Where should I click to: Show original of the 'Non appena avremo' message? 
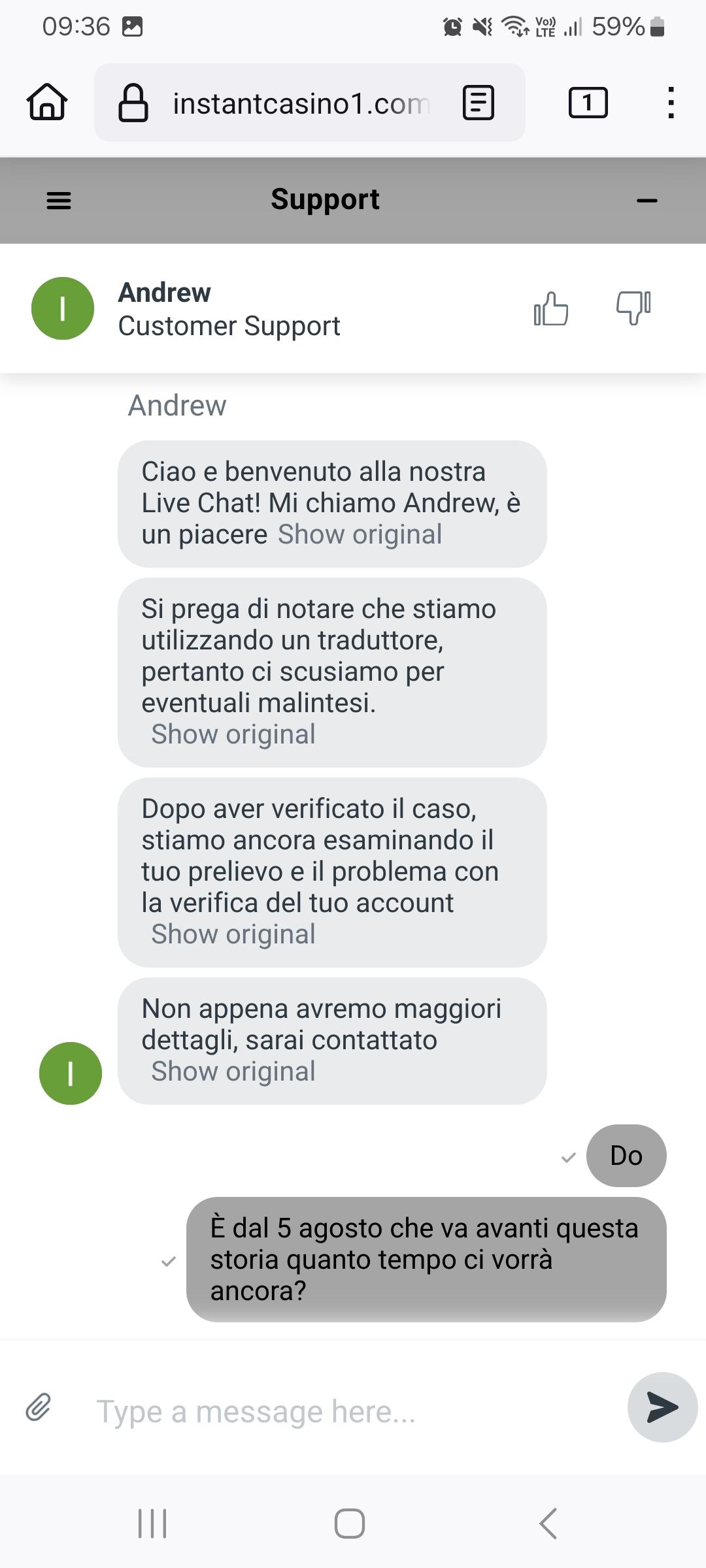(x=233, y=1071)
